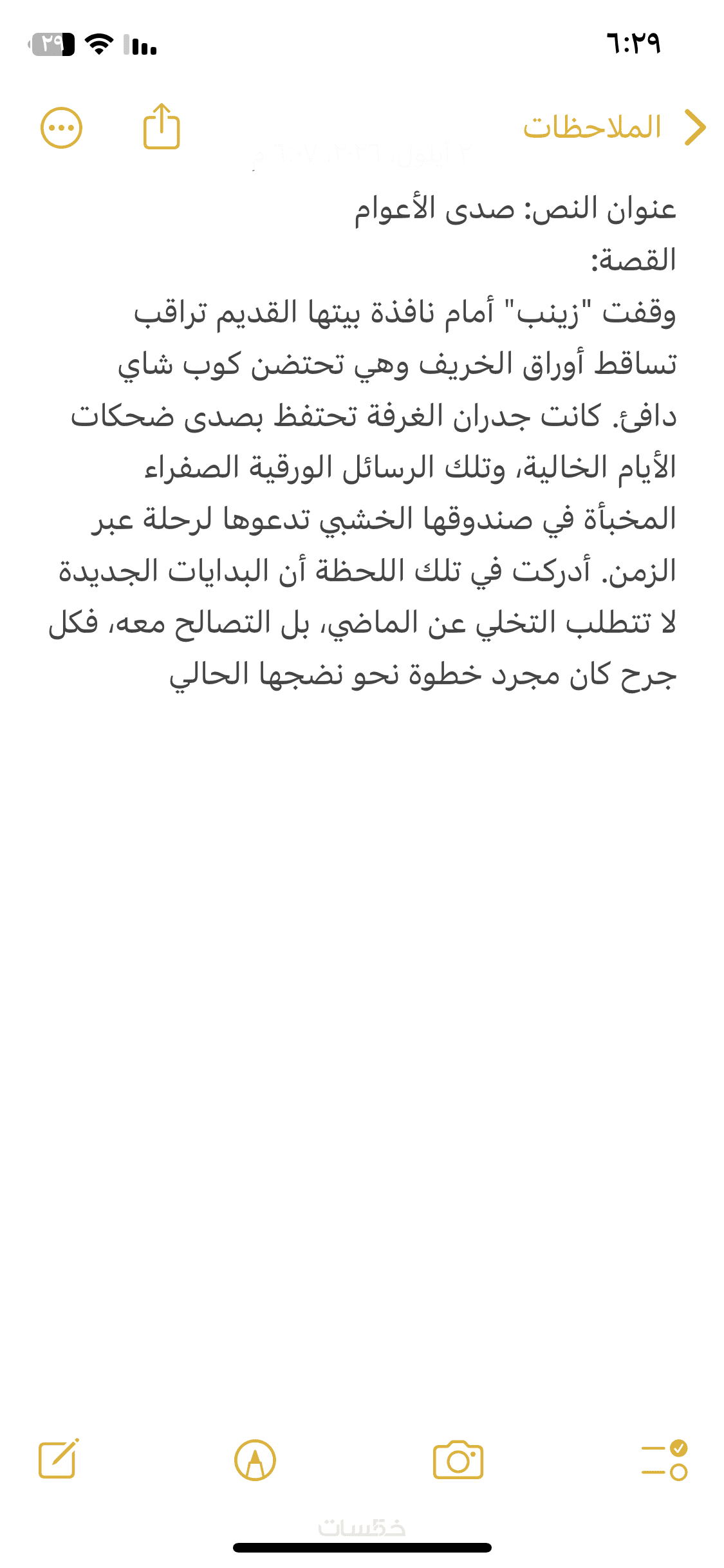The image size is (724, 1568).
Task: Share this note
Action: [161, 127]
